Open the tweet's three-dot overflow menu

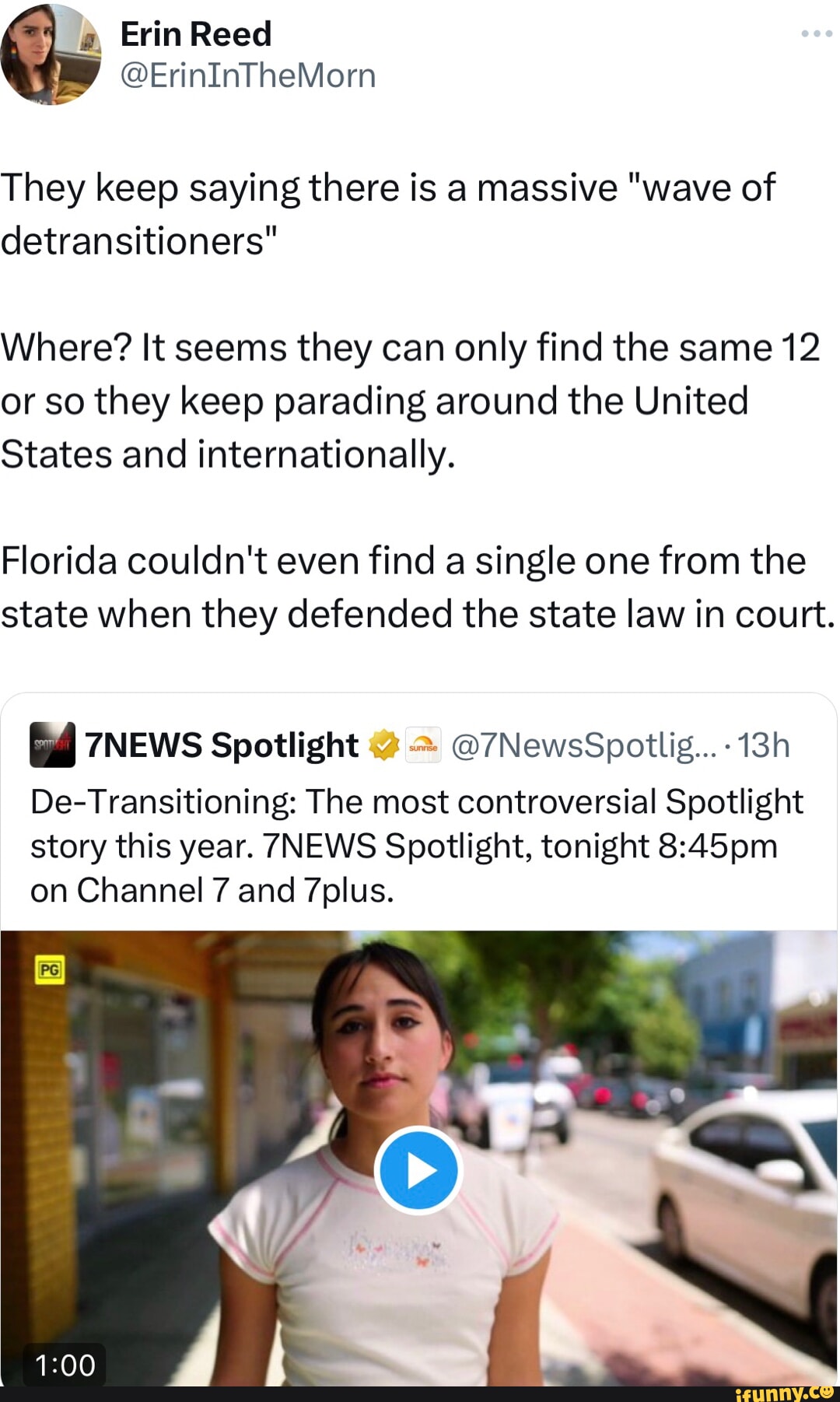pos(817,34)
